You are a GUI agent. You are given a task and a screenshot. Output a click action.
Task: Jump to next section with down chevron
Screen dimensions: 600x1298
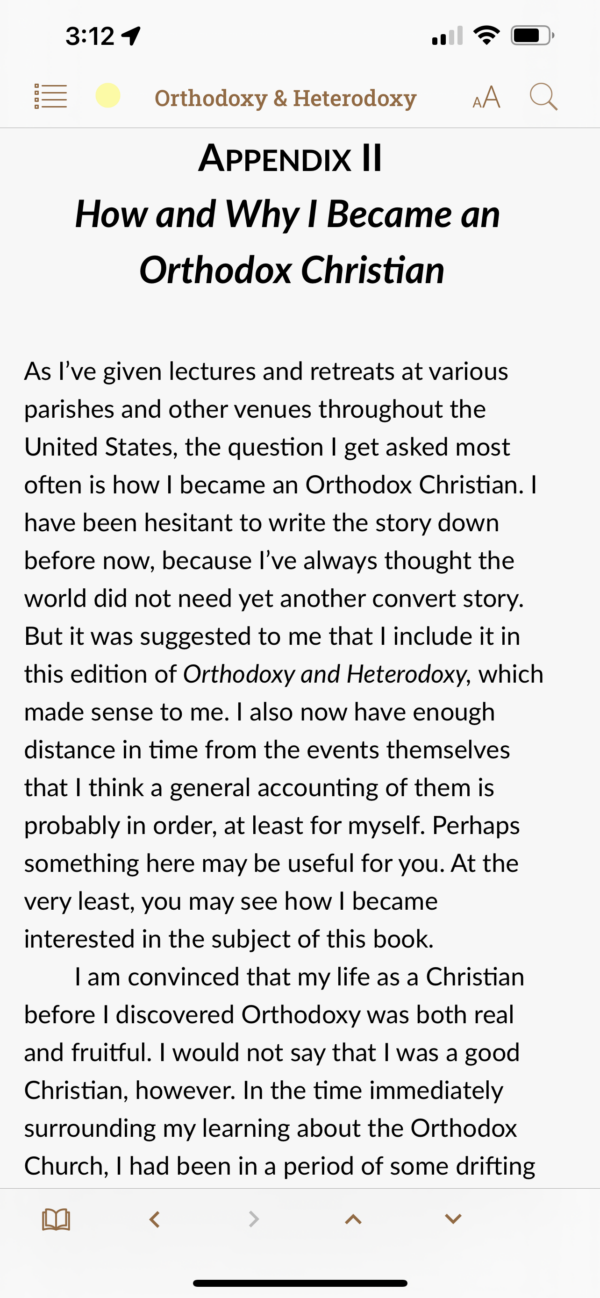point(453,1219)
